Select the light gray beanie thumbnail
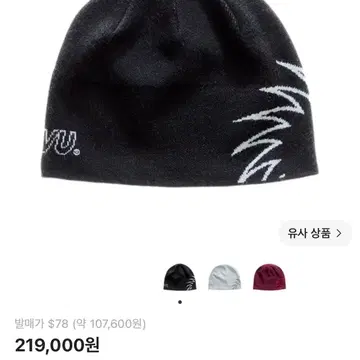Image resolution: width=360 pixels, height=360 pixels. (225, 277)
